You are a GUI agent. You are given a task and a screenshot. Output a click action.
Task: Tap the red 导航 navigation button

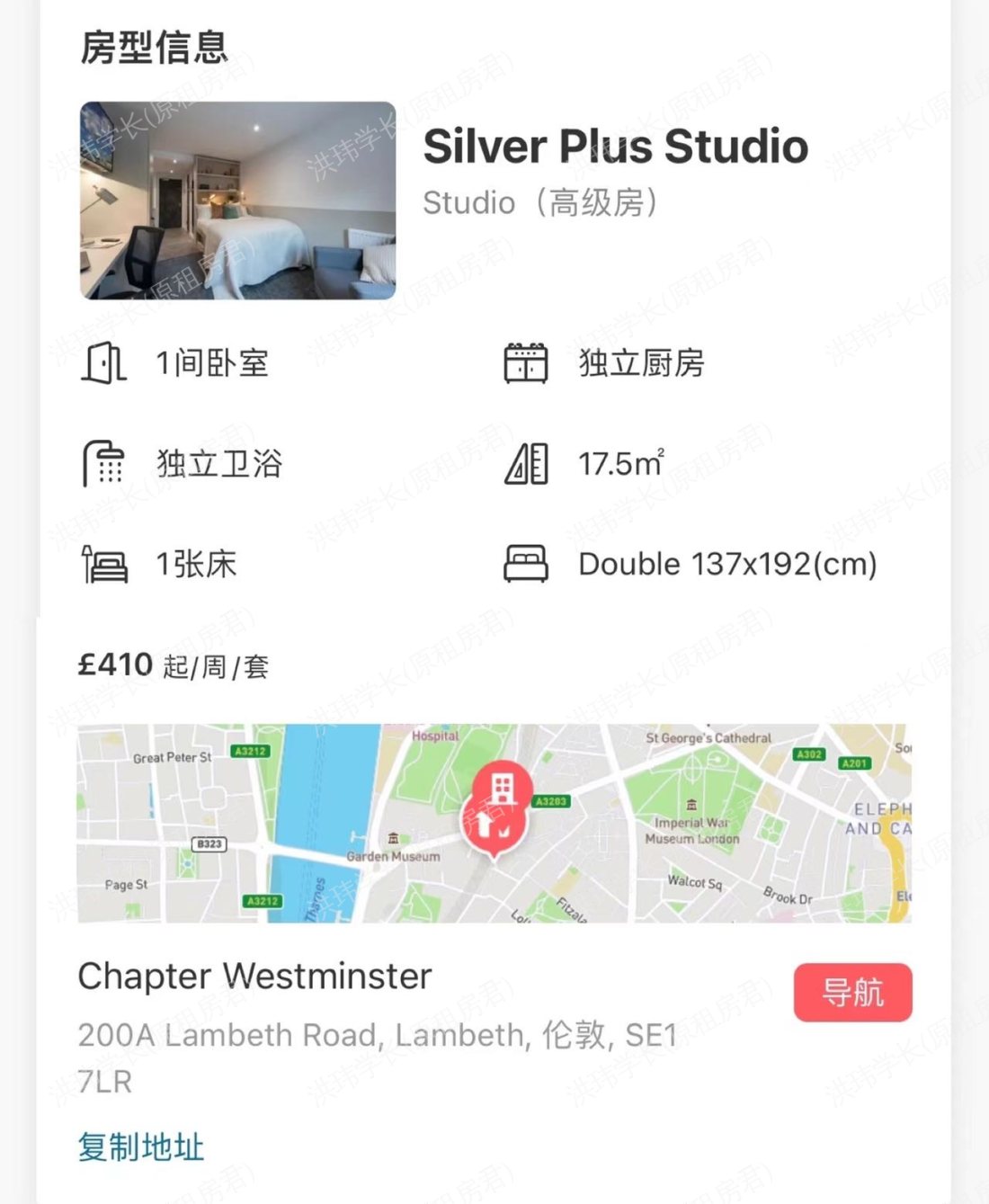click(x=852, y=992)
